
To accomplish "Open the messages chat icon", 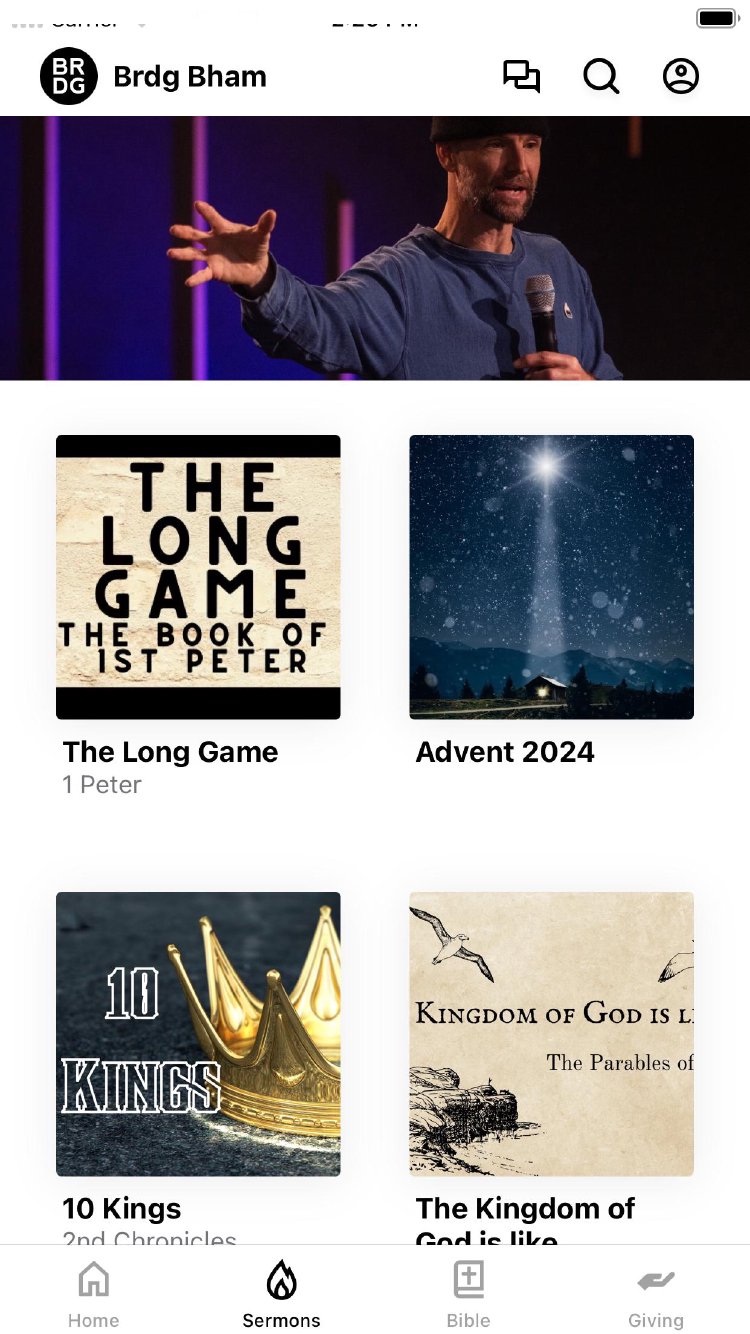I will (x=521, y=77).
